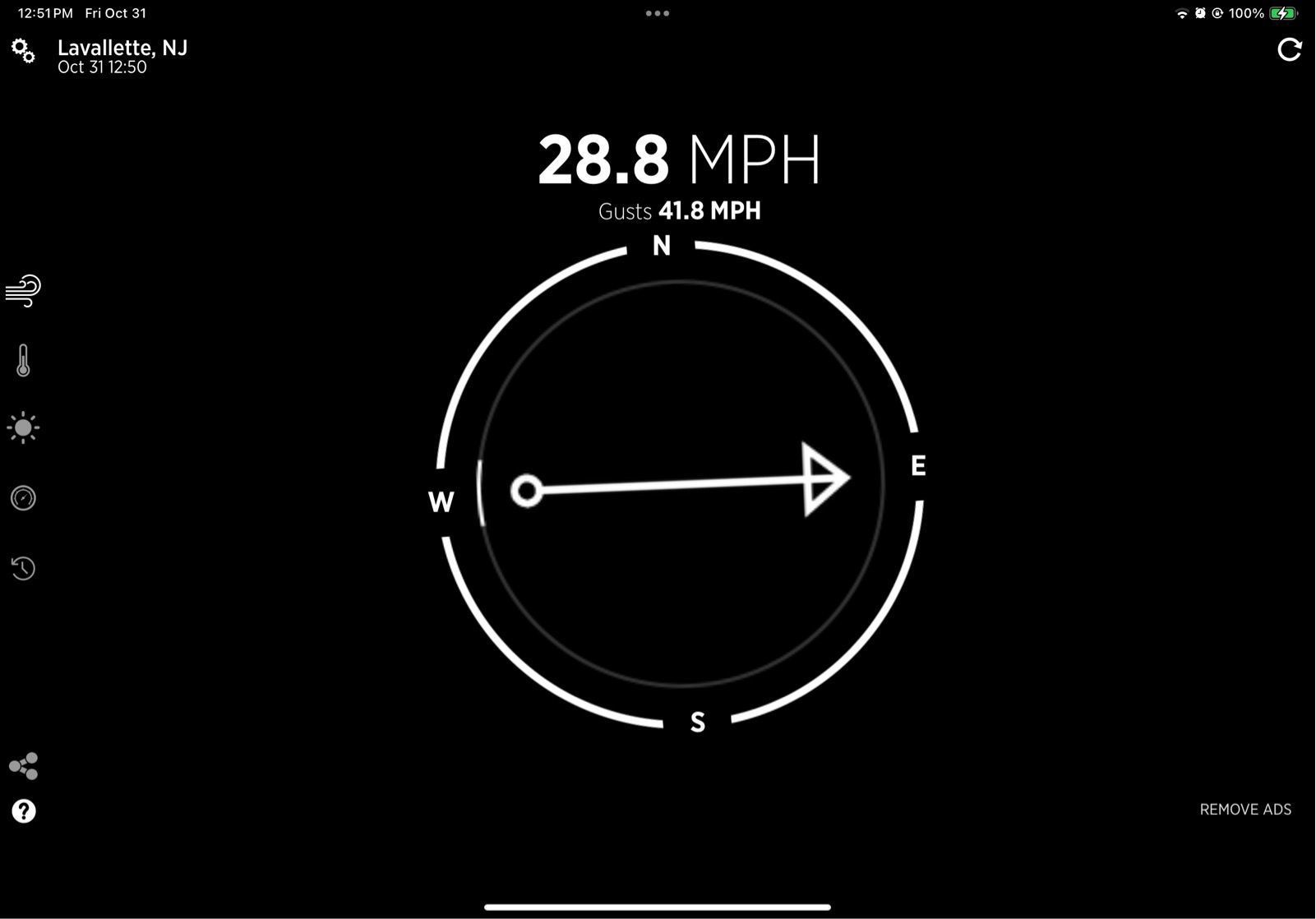View the history clock section
This screenshot has width=1316, height=919.
pos(23,568)
